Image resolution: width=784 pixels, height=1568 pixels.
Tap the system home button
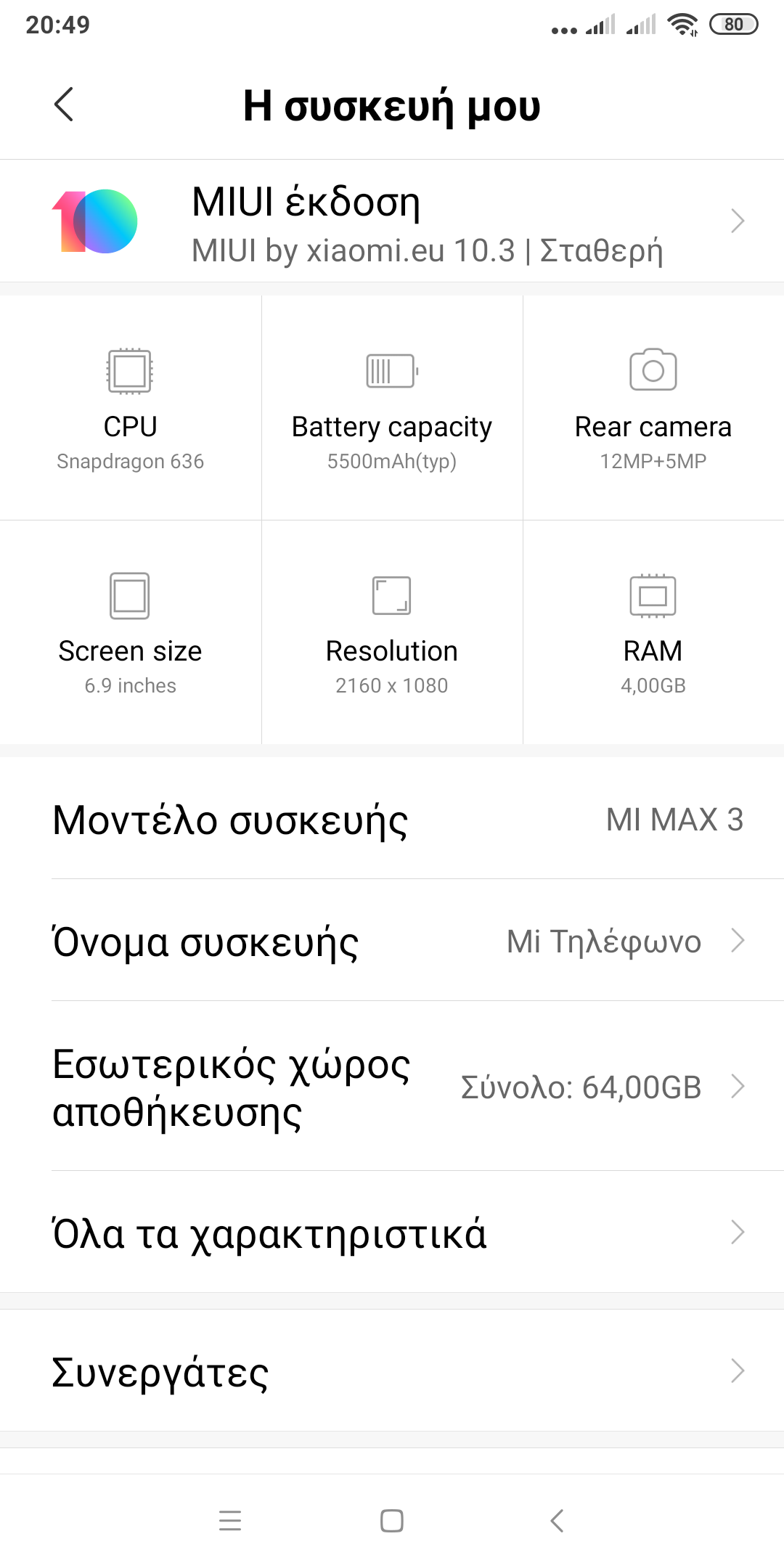click(392, 1520)
